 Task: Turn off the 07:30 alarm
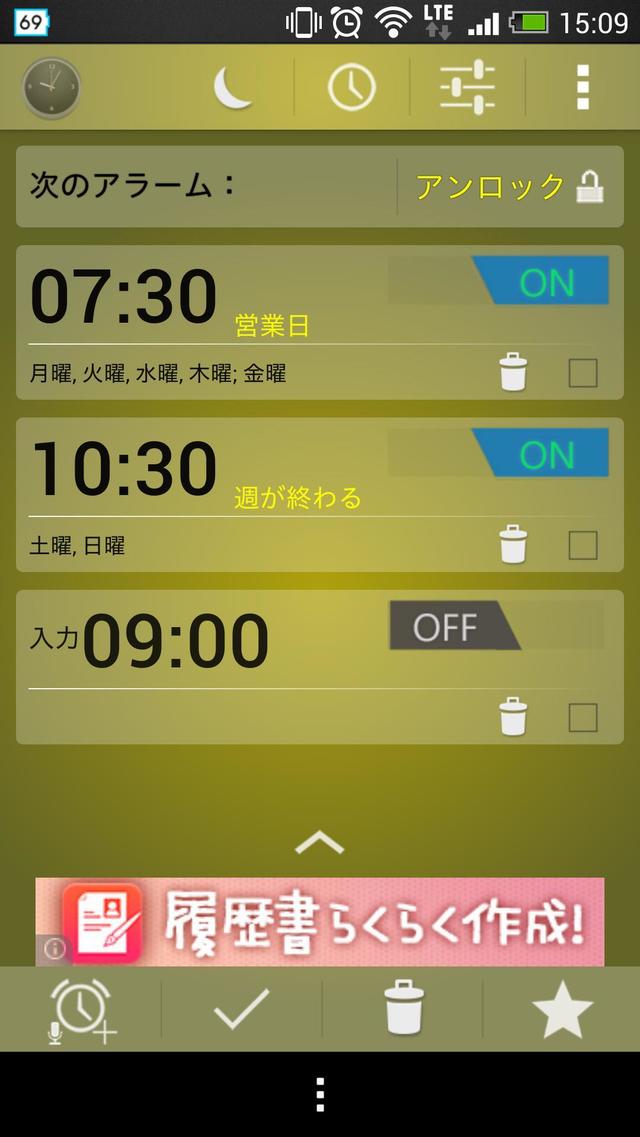click(x=498, y=282)
